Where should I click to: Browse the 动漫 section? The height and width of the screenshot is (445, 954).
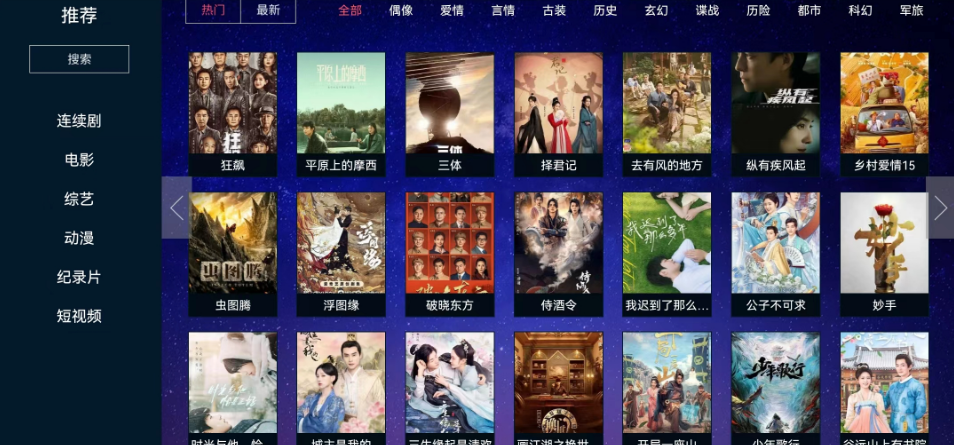pyautogui.click(x=79, y=238)
